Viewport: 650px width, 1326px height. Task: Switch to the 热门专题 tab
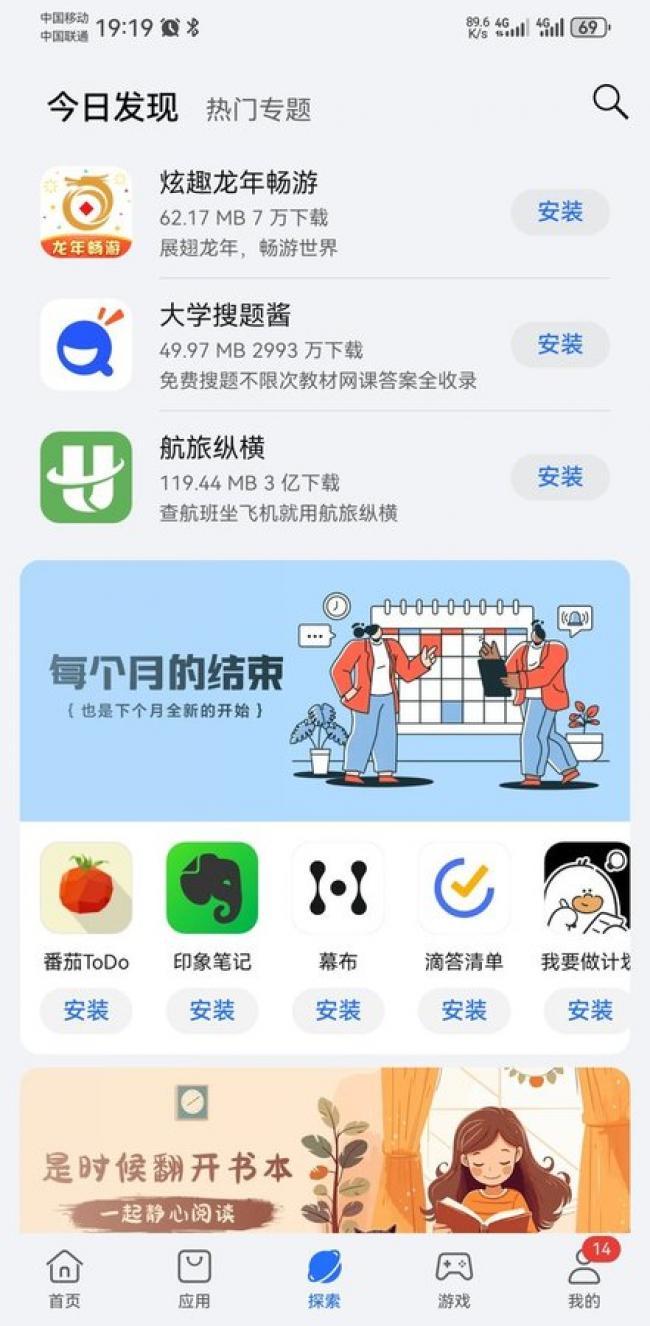pos(258,109)
